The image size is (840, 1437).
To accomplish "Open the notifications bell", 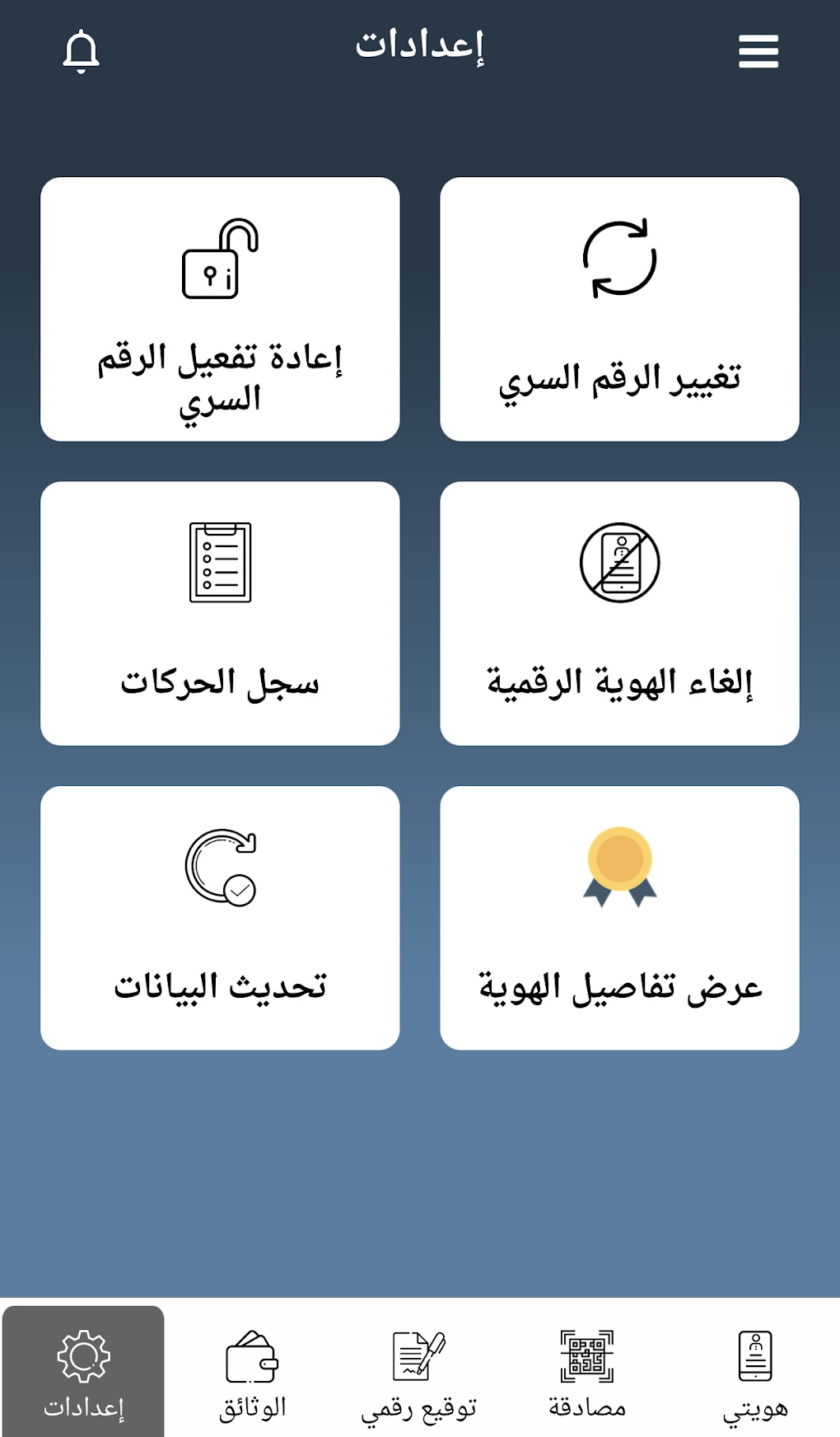I will pos(81,51).
